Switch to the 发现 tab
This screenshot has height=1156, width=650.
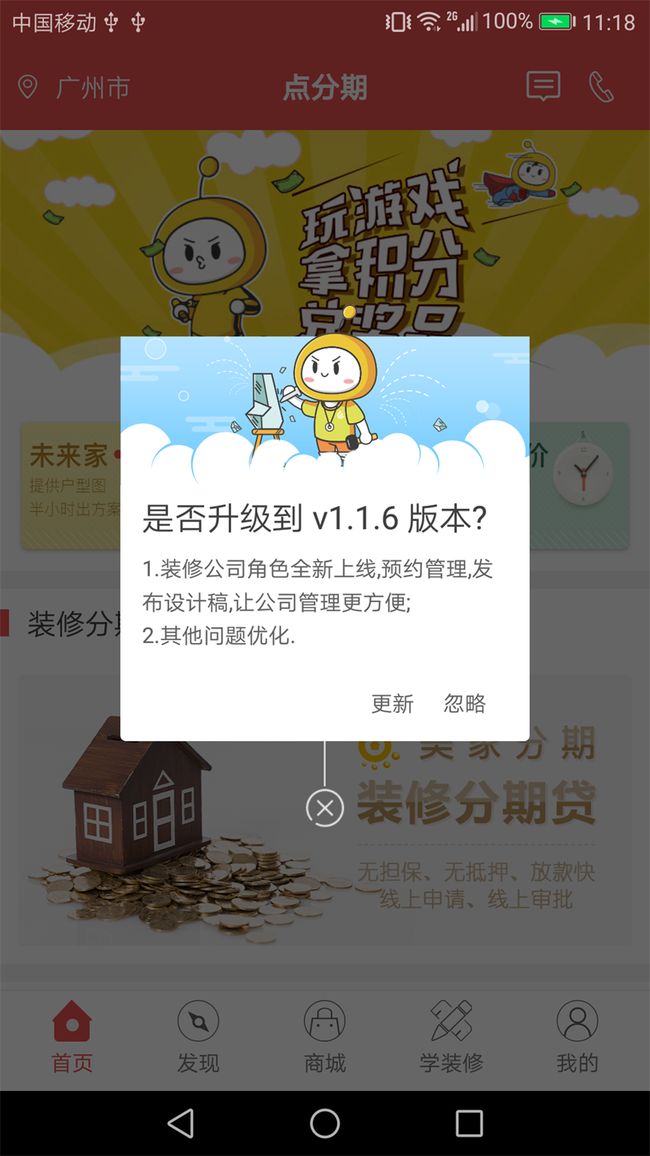pyautogui.click(x=198, y=1038)
